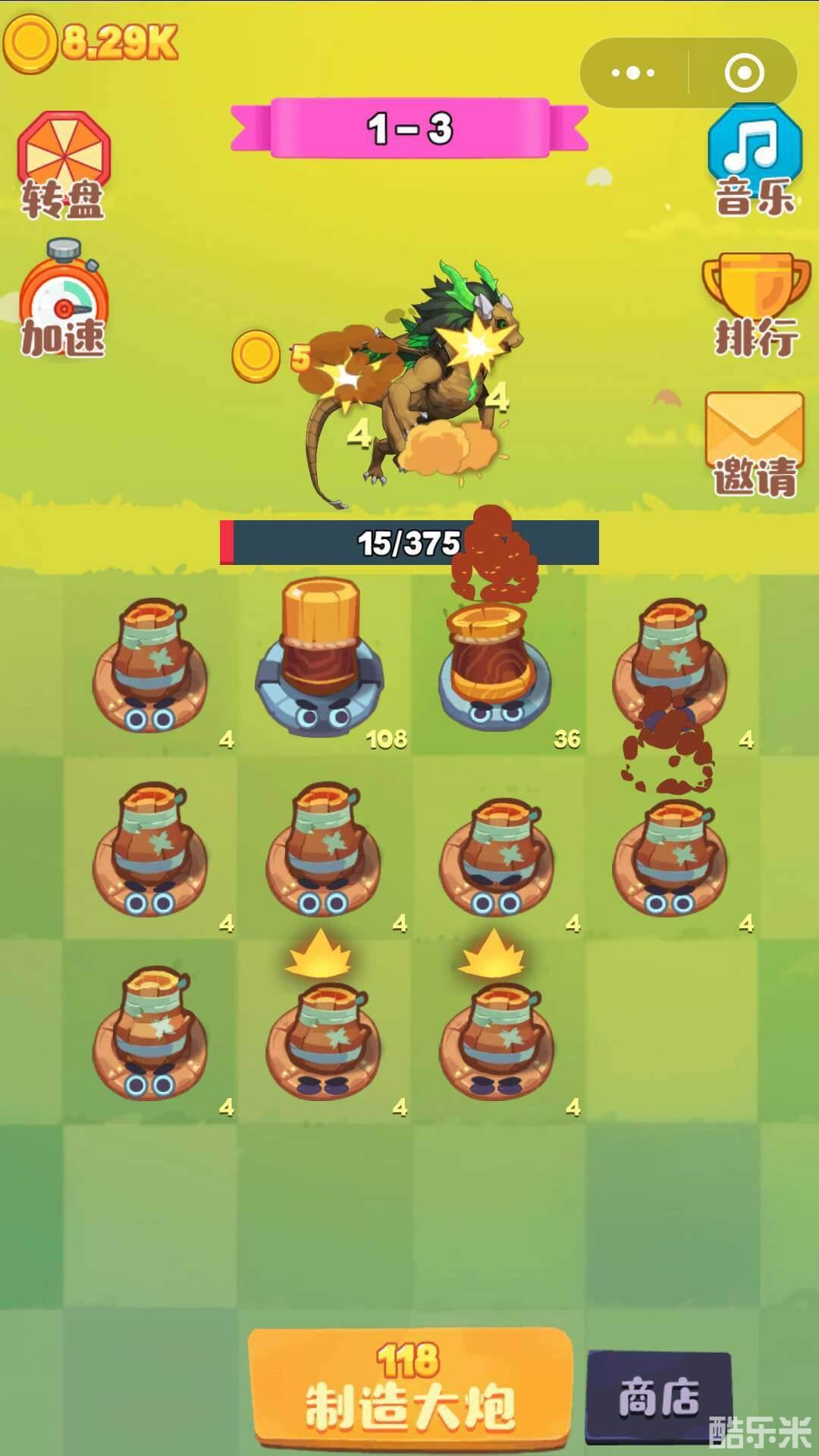This screenshot has height=1456, width=819.
Task: Open the 转盘 lucky wheel
Action: (x=64, y=165)
